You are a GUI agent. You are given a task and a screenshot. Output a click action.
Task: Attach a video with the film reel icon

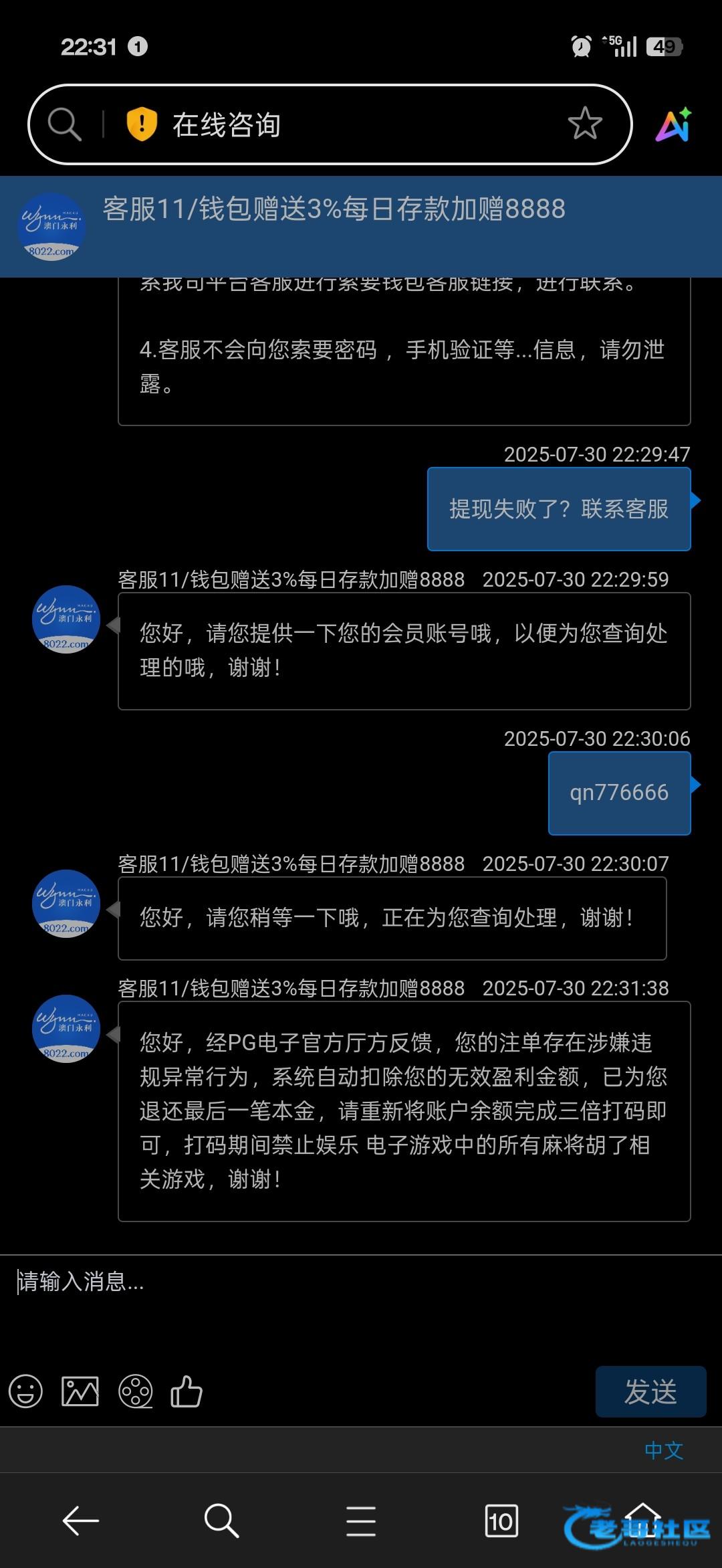(136, 1391)
